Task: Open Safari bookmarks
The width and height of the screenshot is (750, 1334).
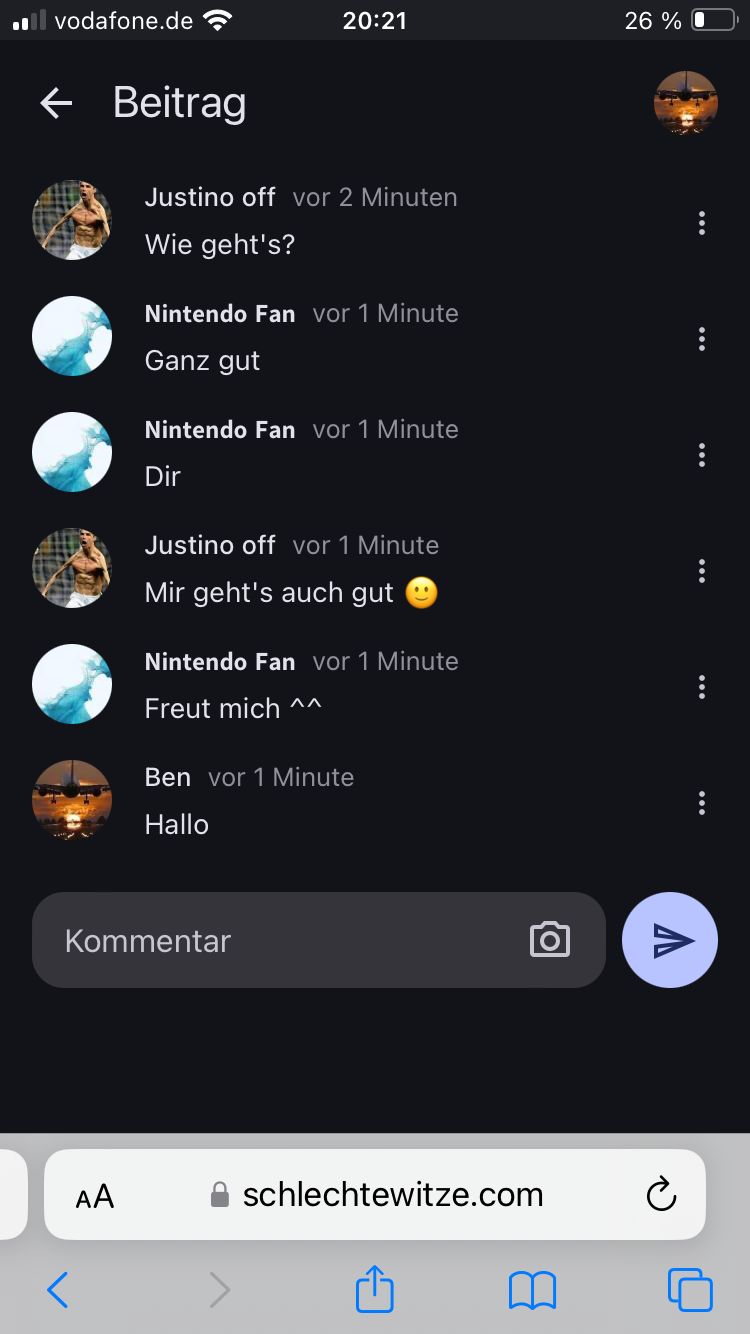Action: point(532,1290)
